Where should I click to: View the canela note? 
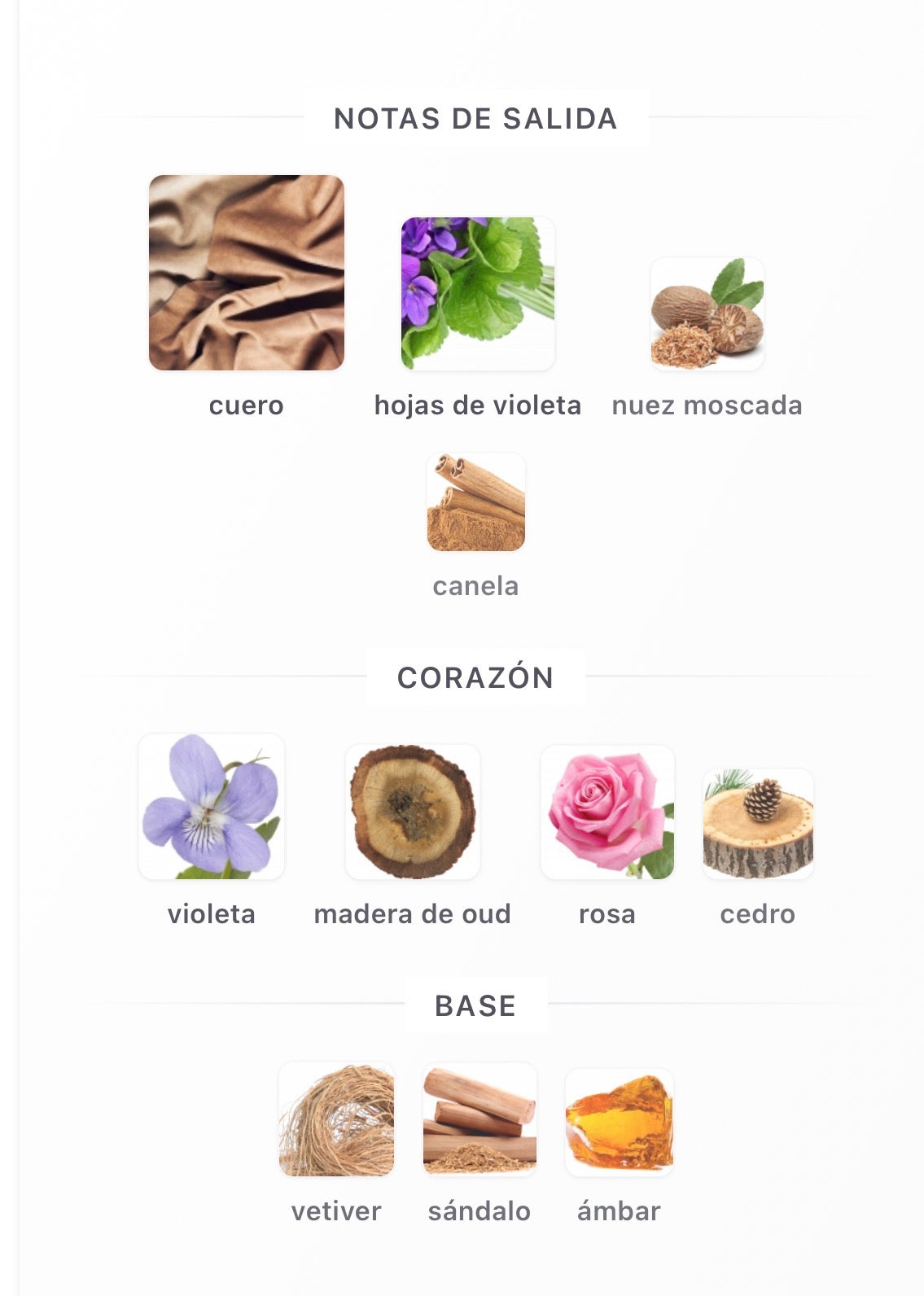tap(475, 502)
